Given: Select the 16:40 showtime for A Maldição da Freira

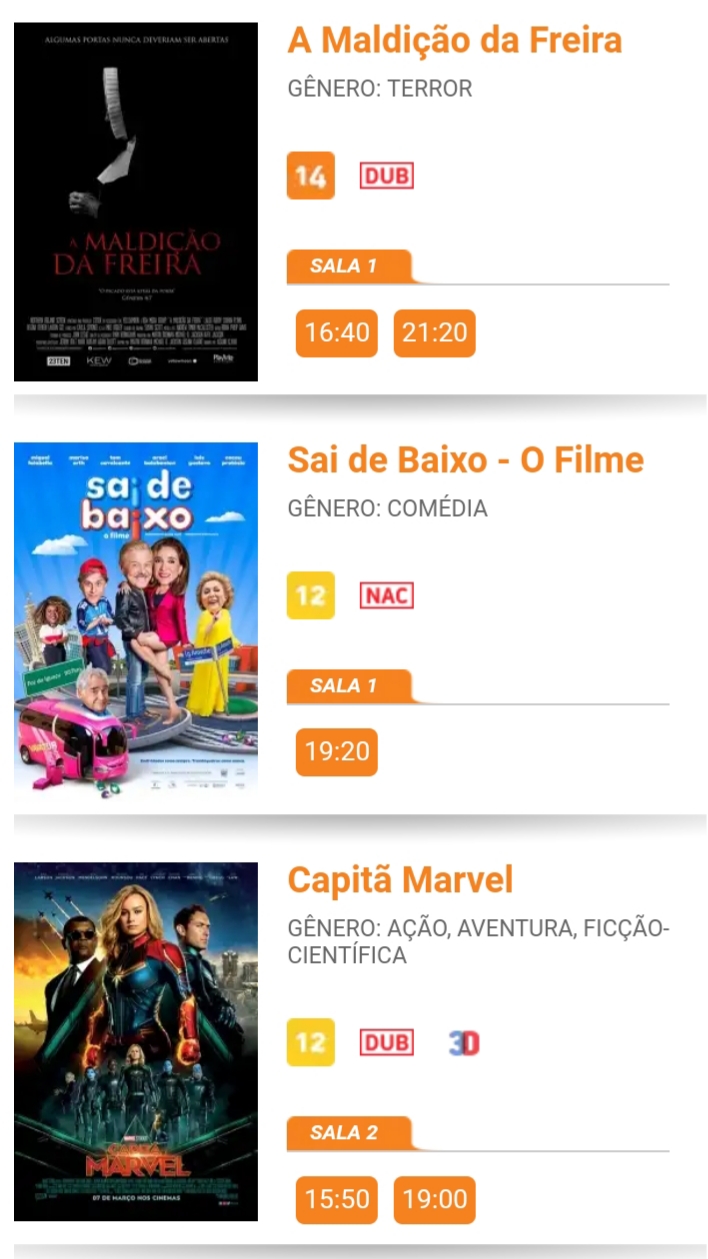Looking at the screenshot, I should (336, 333).
